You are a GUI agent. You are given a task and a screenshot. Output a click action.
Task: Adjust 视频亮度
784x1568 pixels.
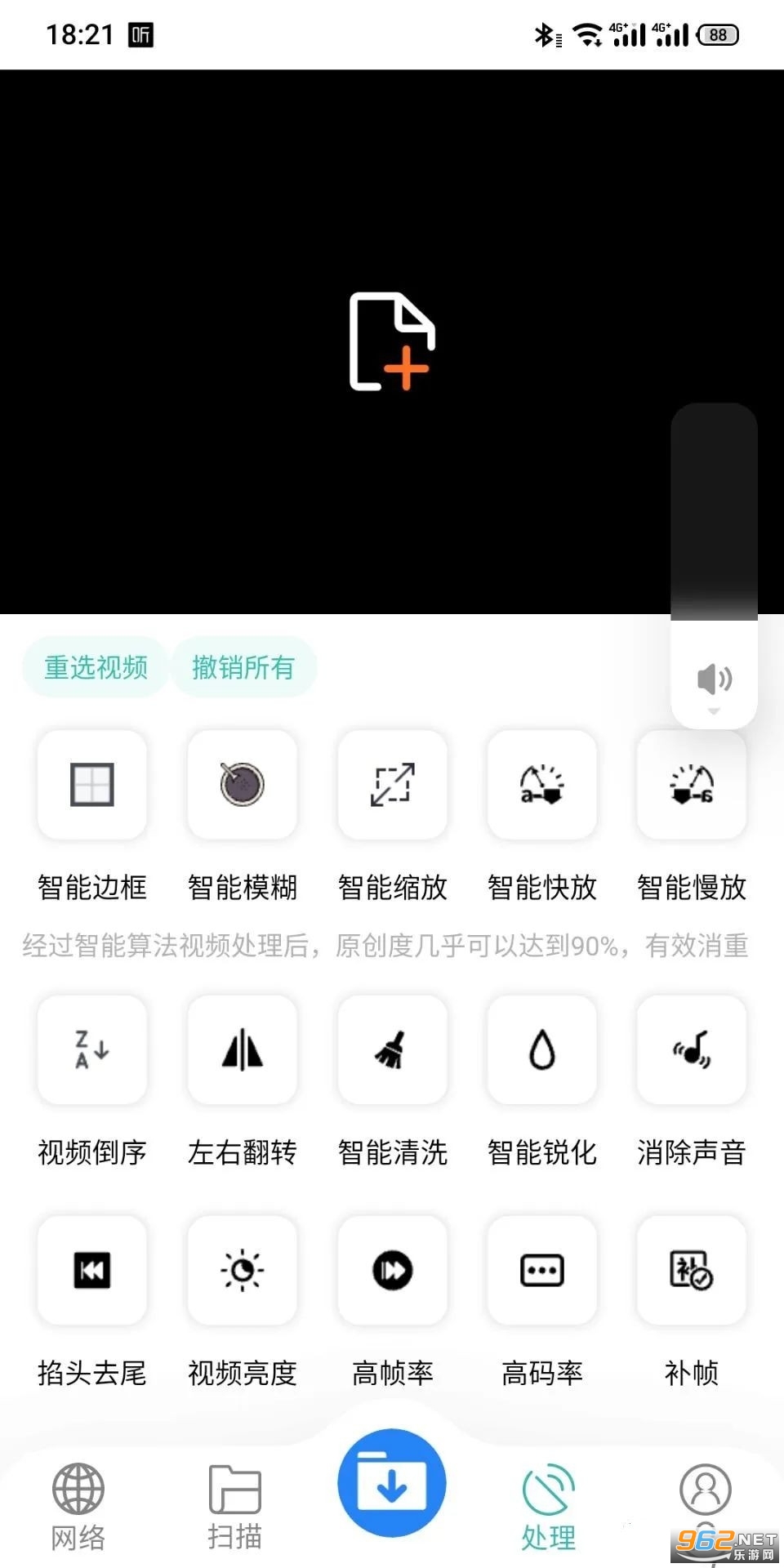242,1270
